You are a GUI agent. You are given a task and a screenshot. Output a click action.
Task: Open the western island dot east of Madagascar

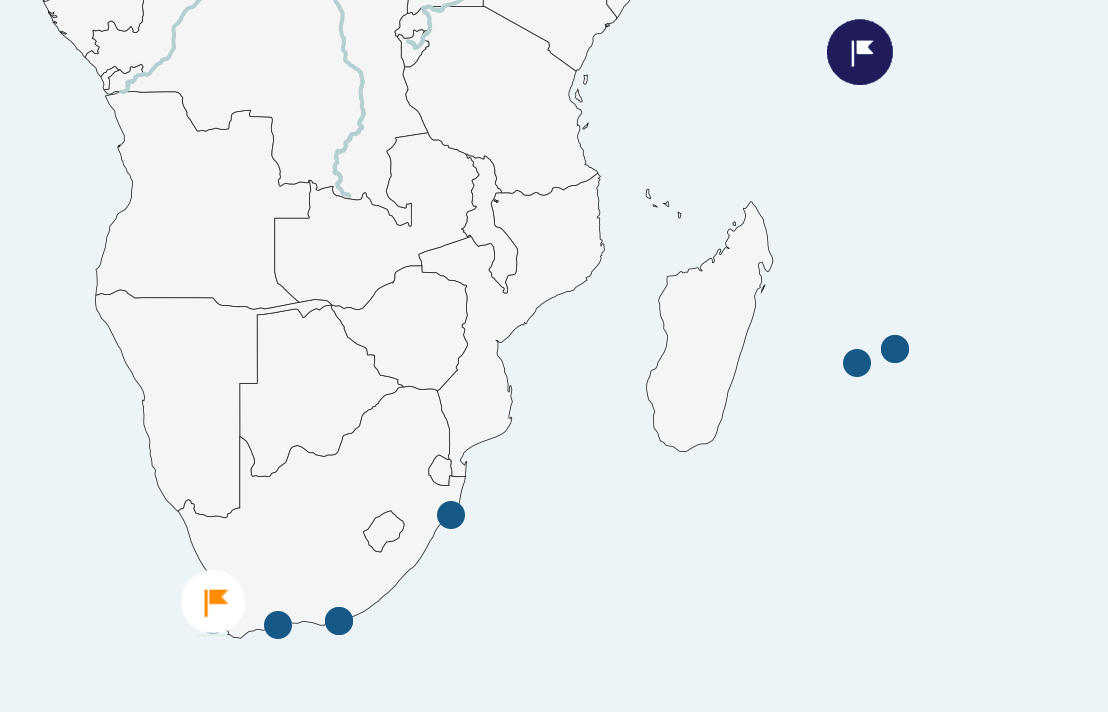pyautogui.click(x=857, y=363)
